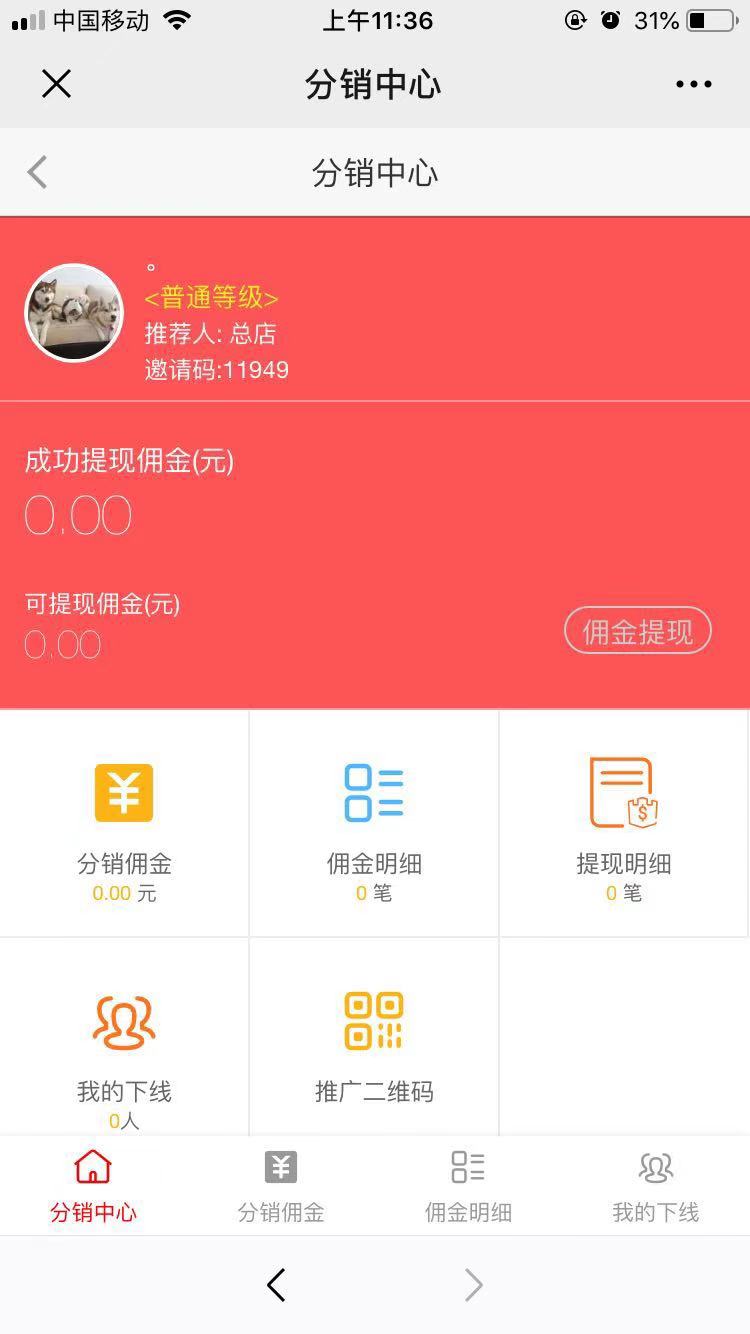750x1334 pixels.
Task: Switch to the 分销中心 bottom tab
Action: [x=93, y=1186]
